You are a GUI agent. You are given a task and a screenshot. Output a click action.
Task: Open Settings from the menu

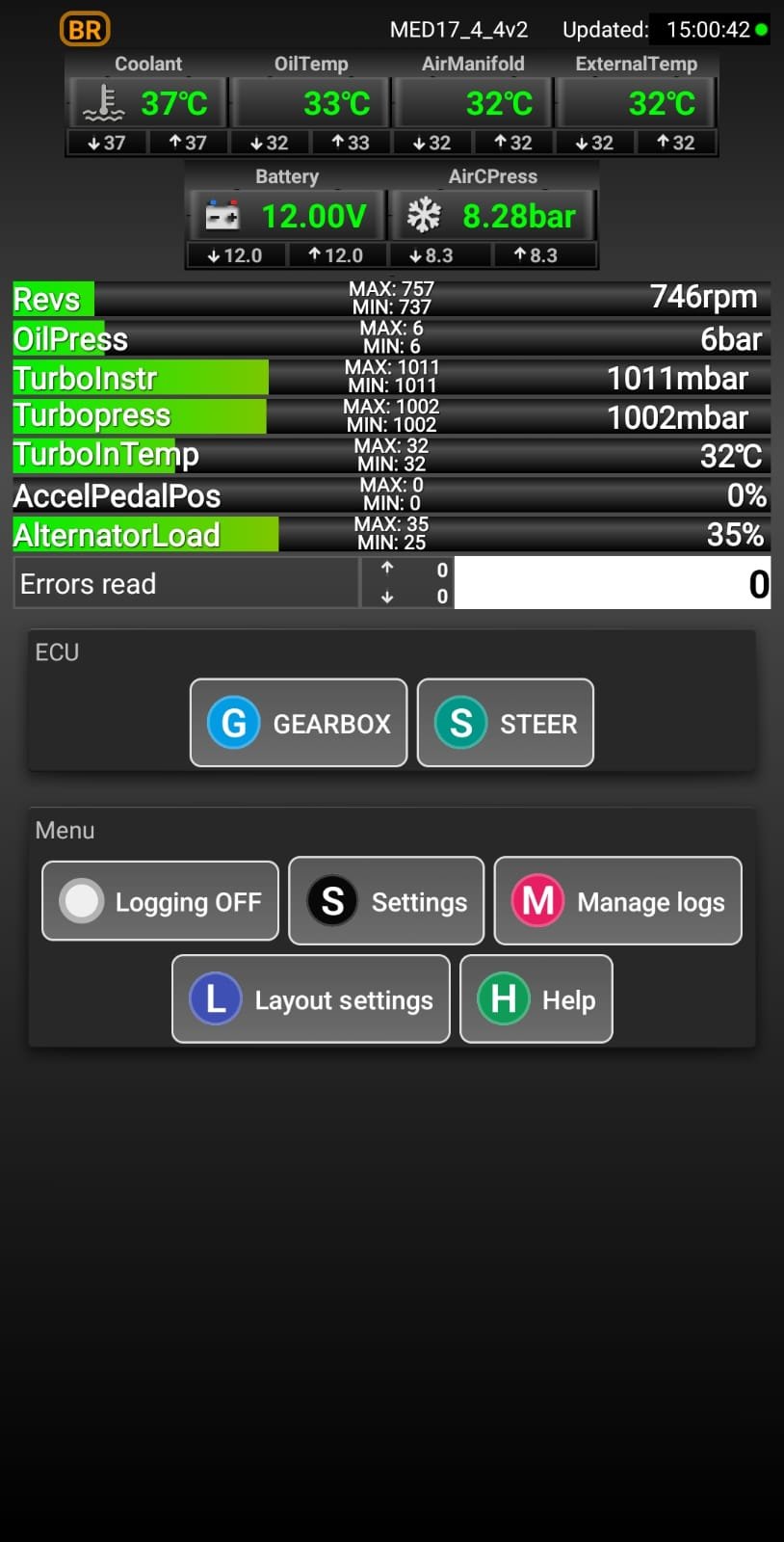[x=386, y=901]
